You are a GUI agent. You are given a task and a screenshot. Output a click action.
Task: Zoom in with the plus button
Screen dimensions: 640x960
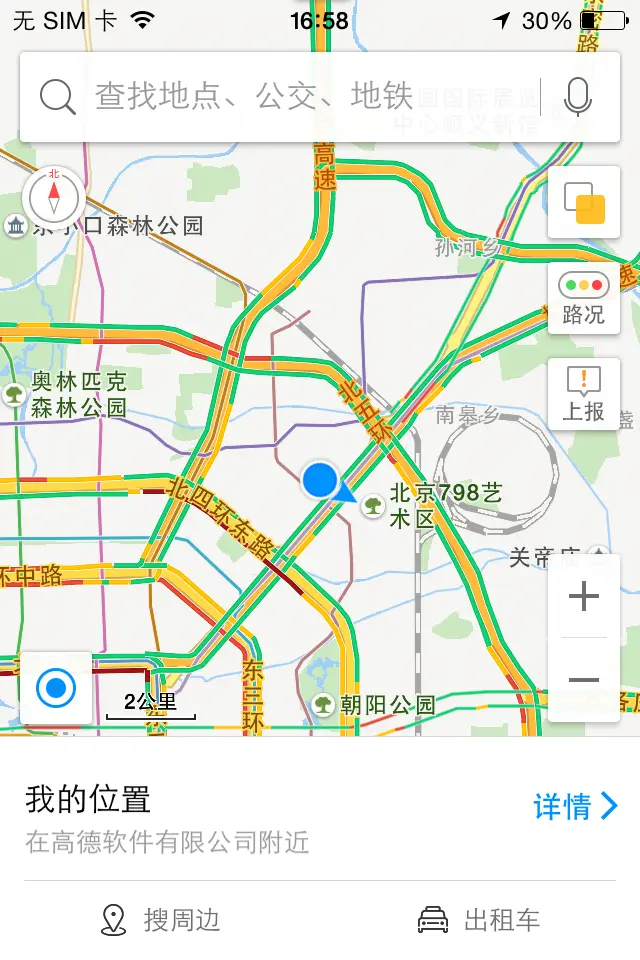tap(584, 598)
